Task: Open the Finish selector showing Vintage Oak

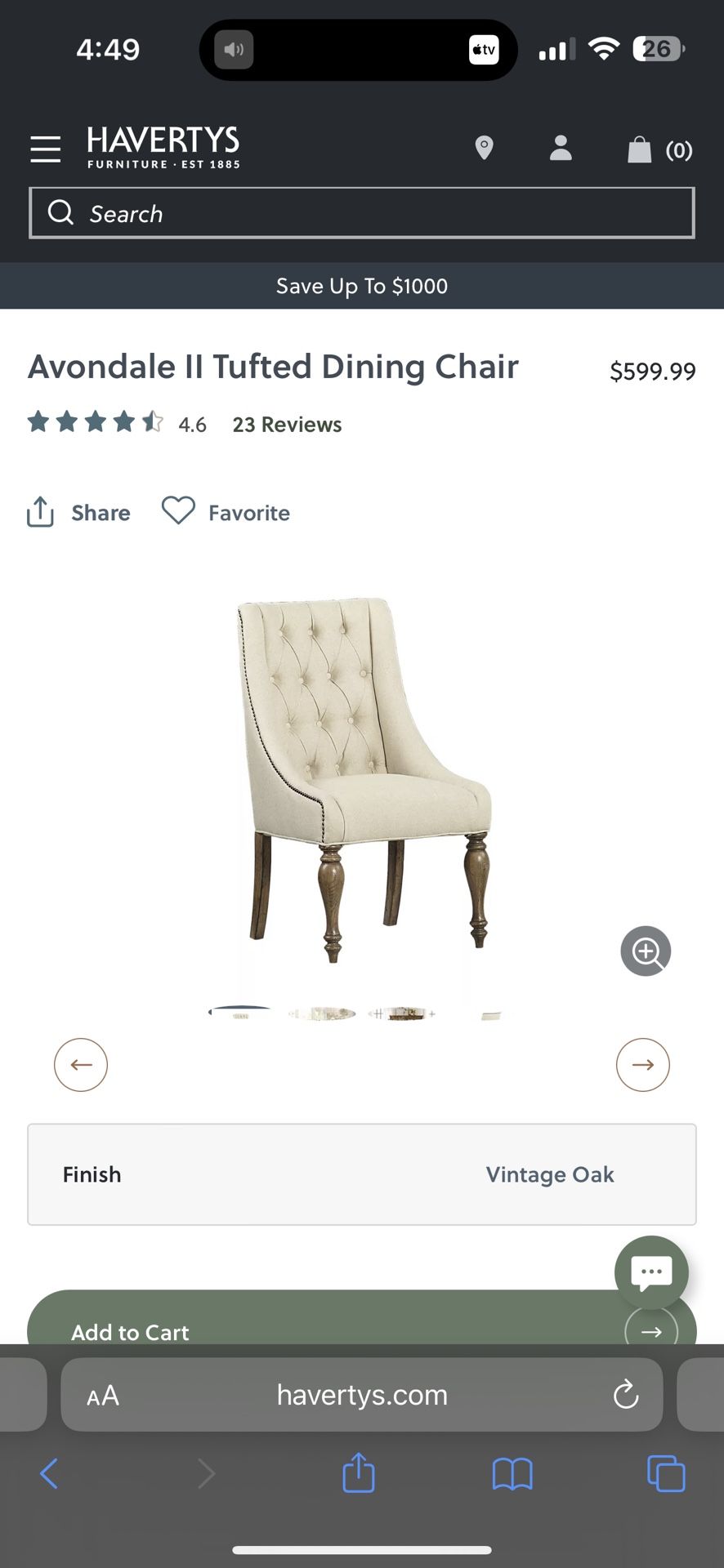Action: point(362,1174)
